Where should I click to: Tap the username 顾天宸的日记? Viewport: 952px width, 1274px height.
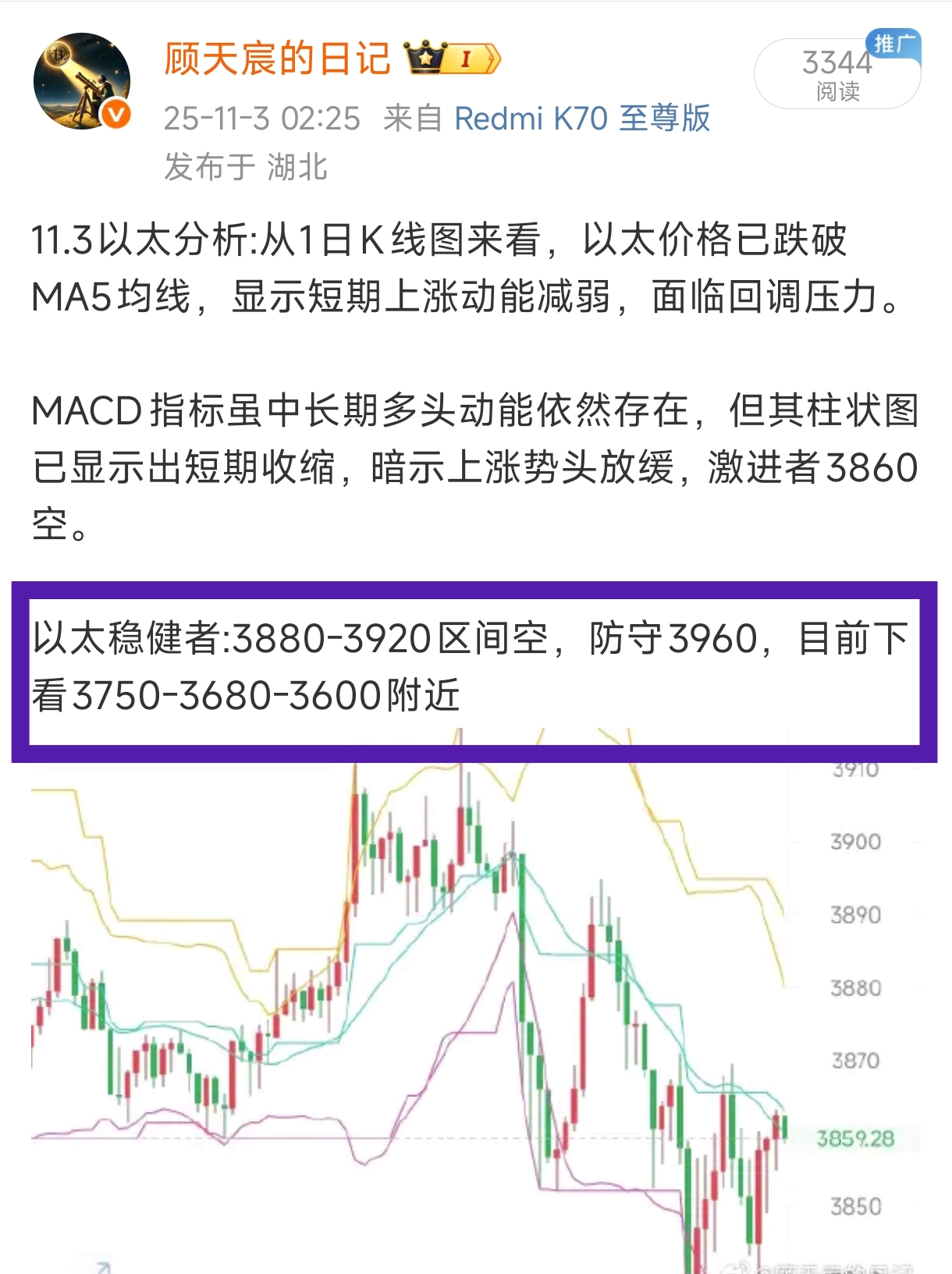click(277, 59)
